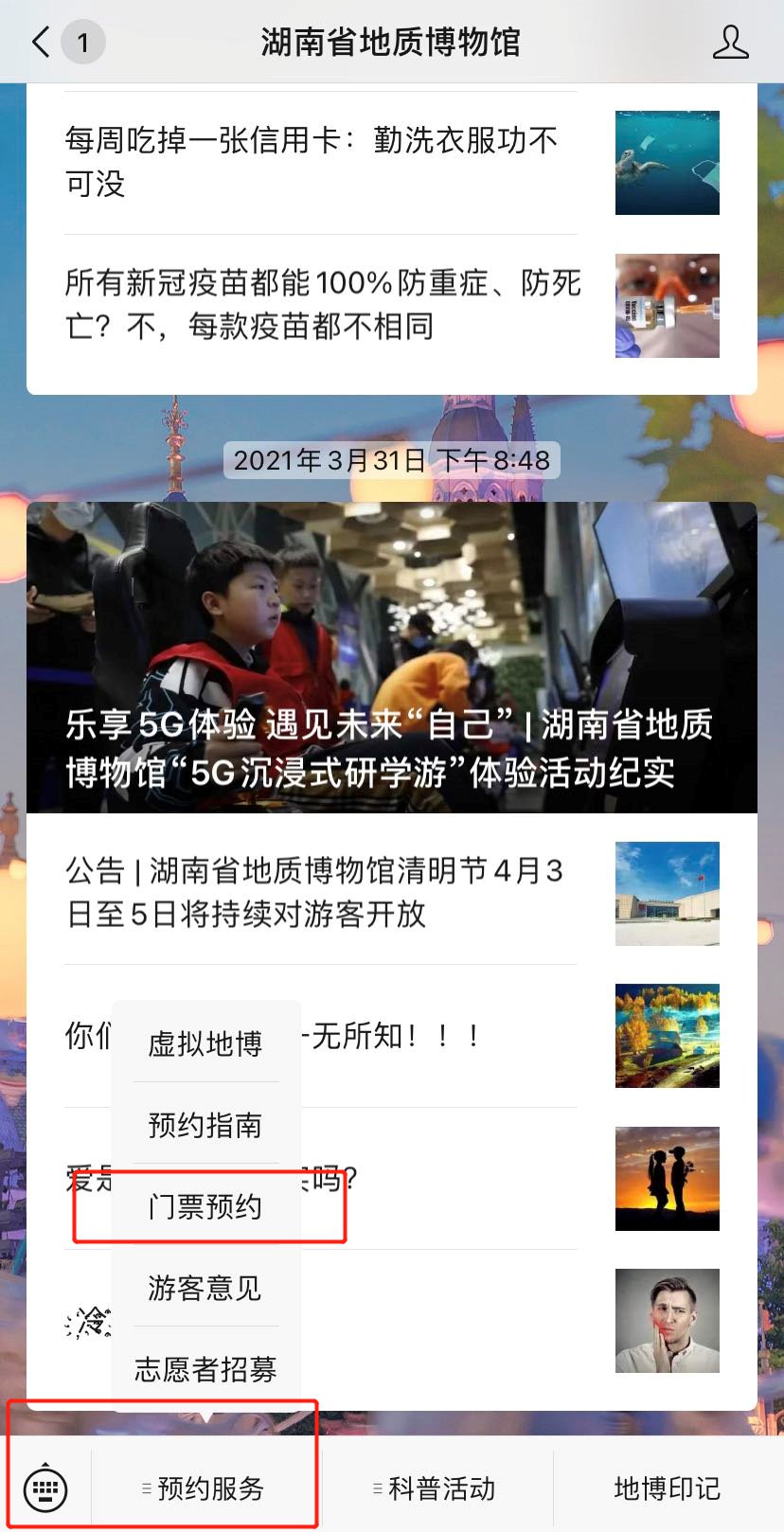The image size is (784, 1532).
Task: Select 志愿者招募 menu item
Action: [x=205, y=1369]
